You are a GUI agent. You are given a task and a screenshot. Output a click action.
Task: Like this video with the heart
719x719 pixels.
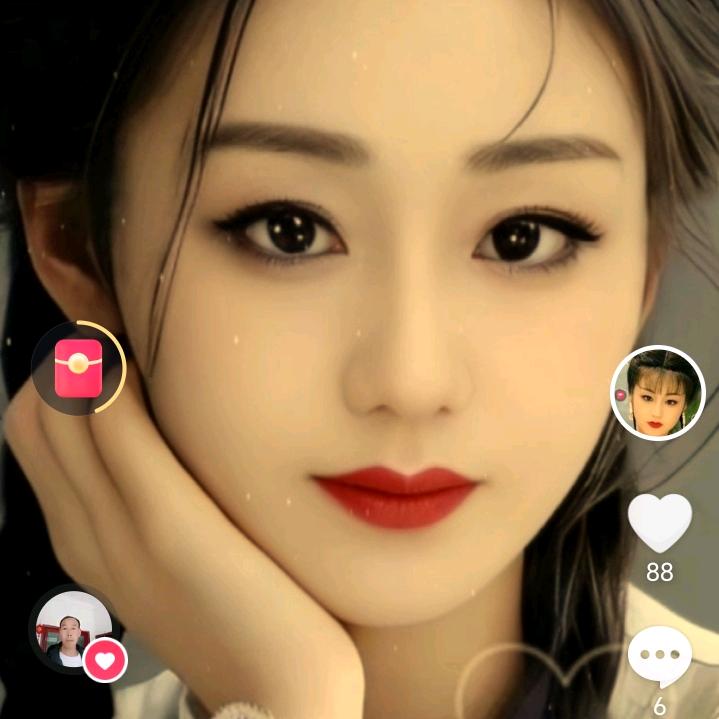[x=659, y=523]
